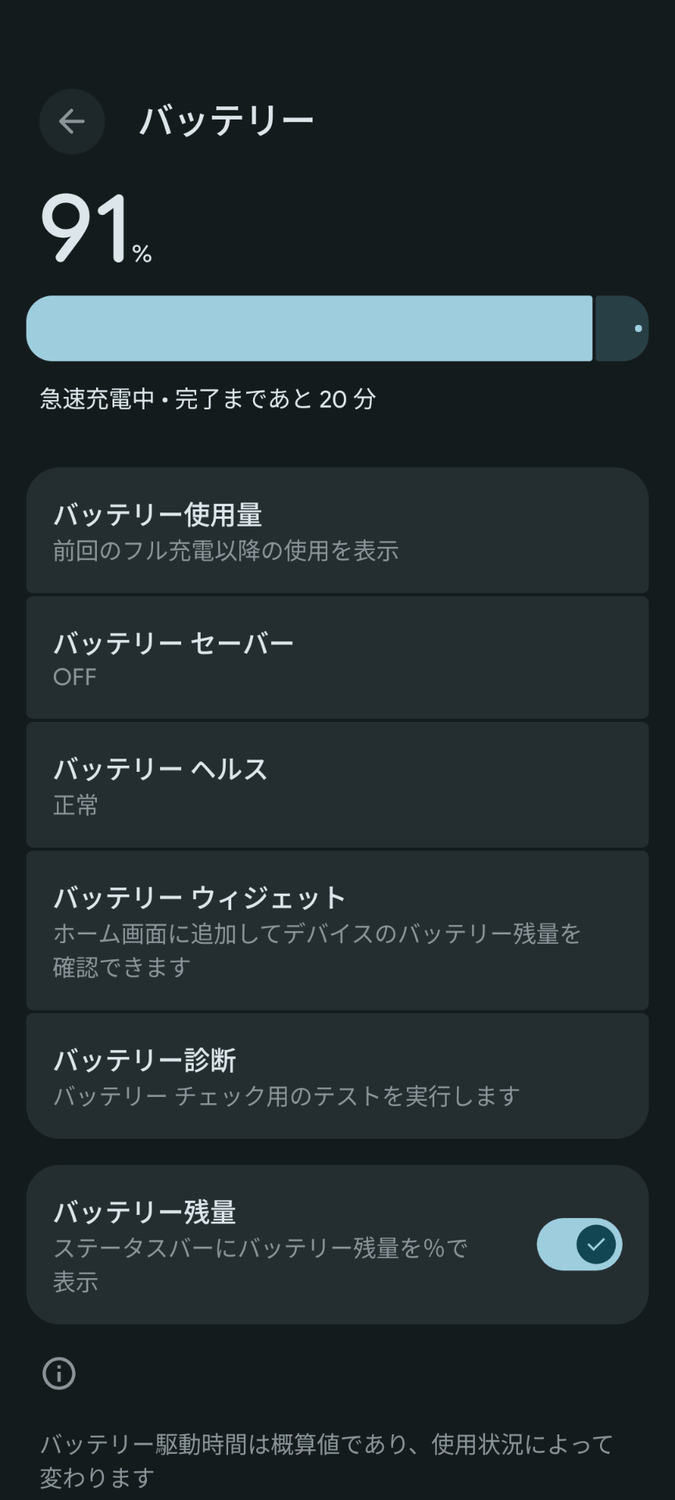View バッテリー ヘルス status
The image size is (675, 1500).
click(x=337, y=785)
